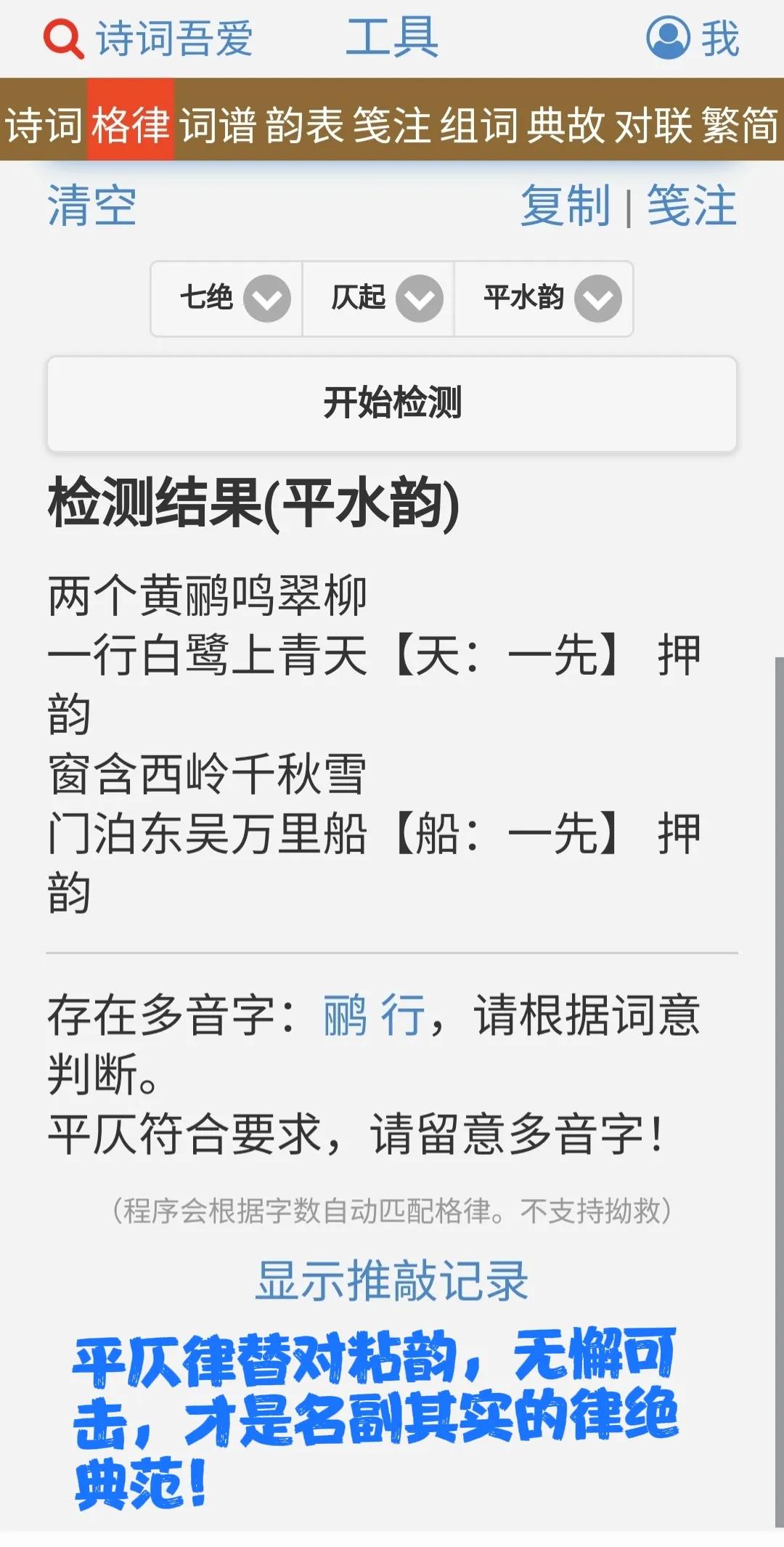Switch to the 典故 tab
784x1547 pixels.
[566, 124]
